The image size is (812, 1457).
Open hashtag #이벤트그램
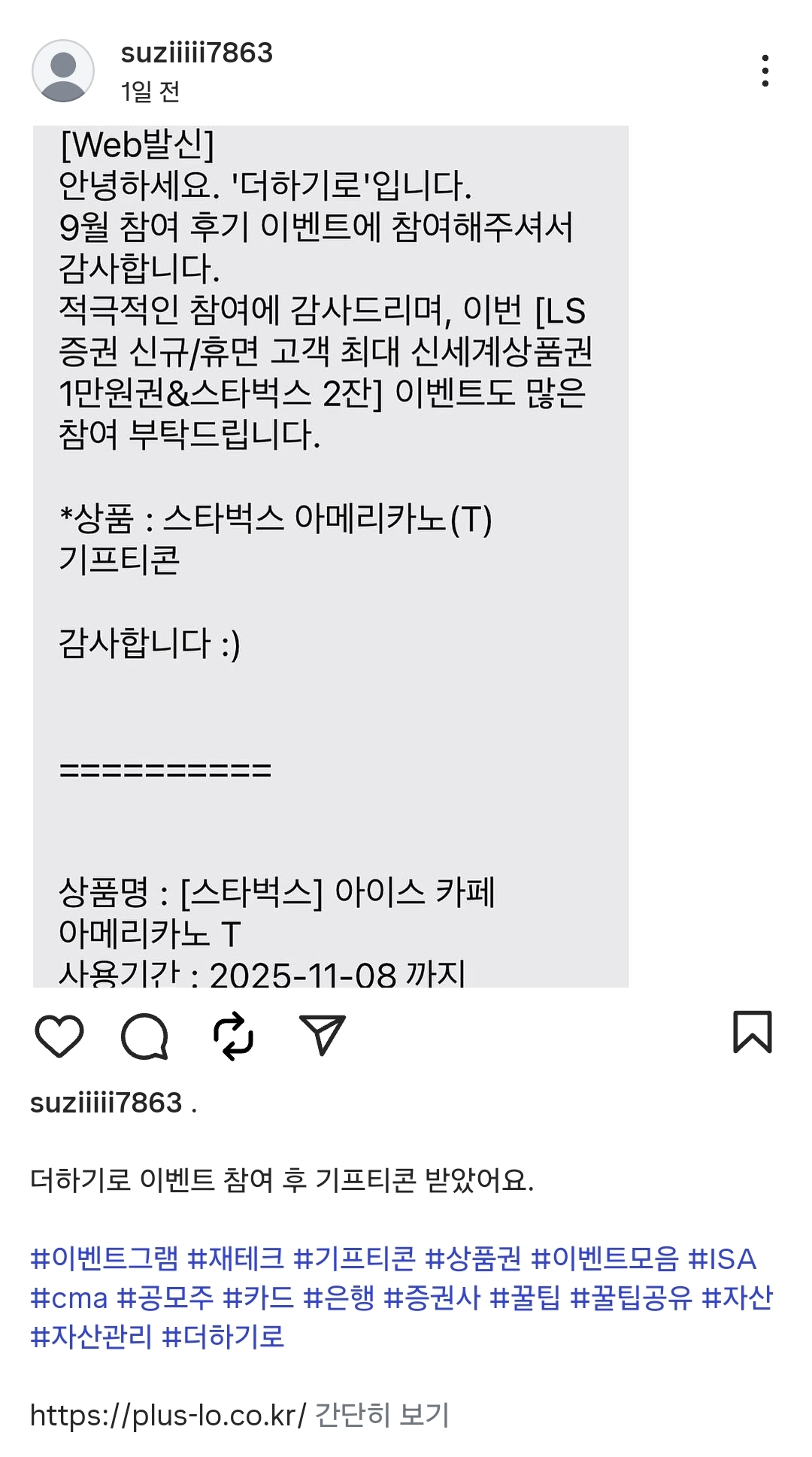click(105, 1258)
